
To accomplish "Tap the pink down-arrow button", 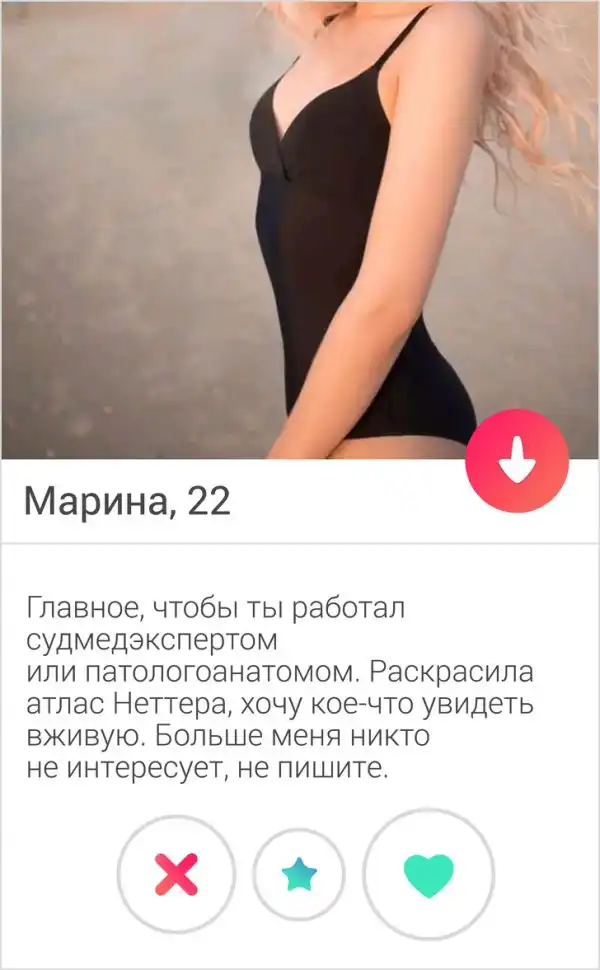I will click(x=517, y=462).
